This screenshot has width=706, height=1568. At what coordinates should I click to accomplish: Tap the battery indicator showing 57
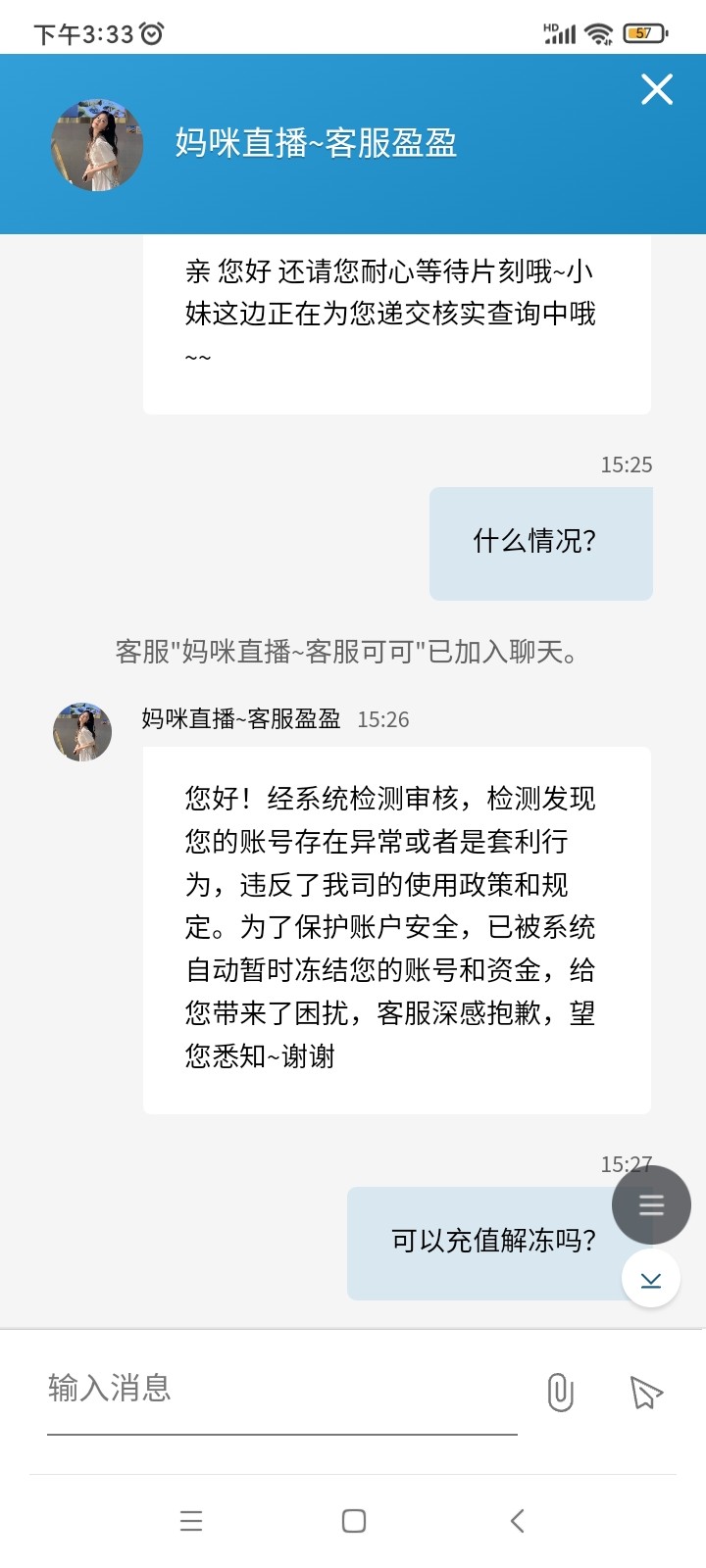point(645,32)
